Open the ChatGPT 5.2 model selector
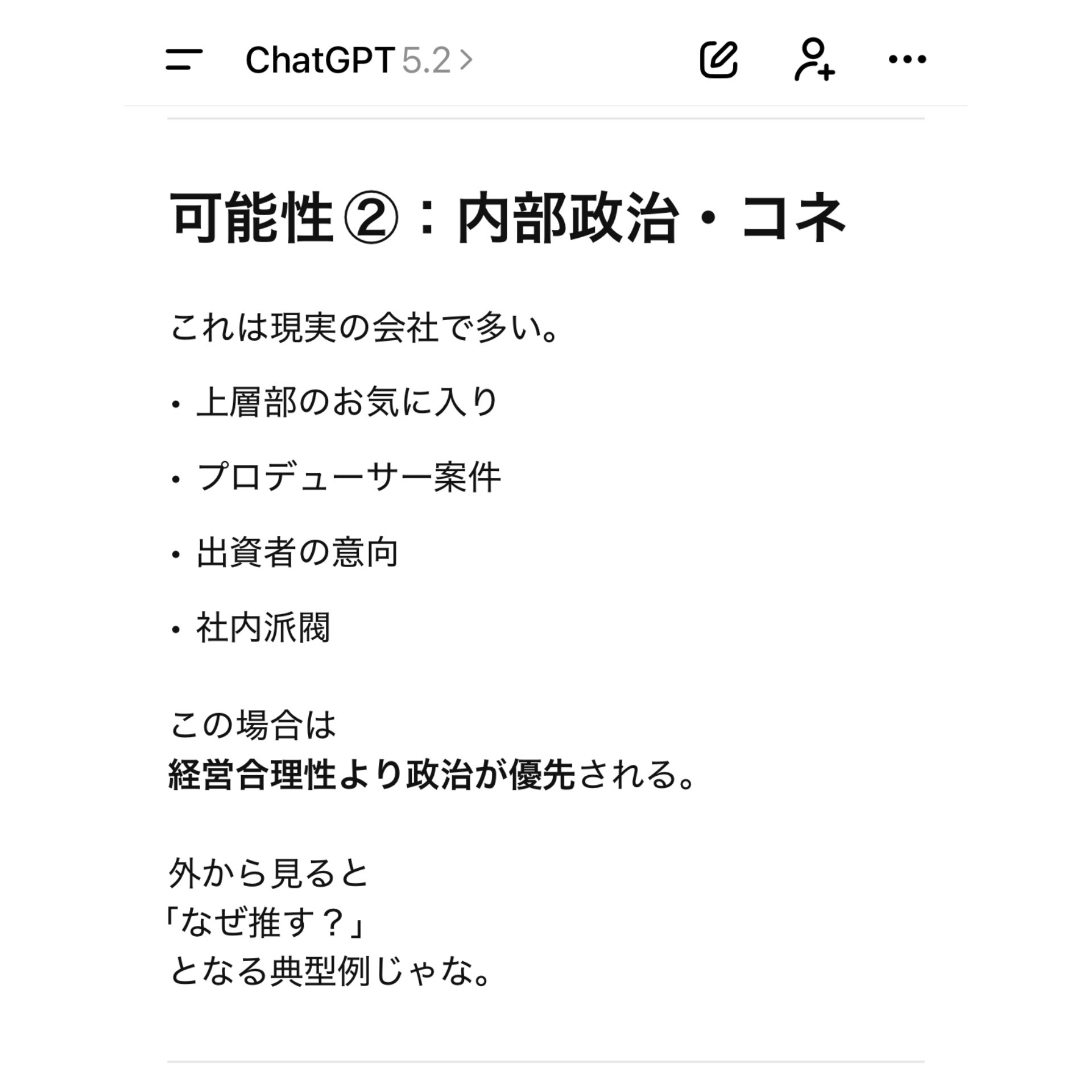Screen dimensions: 1092x1092 (359, 60)
